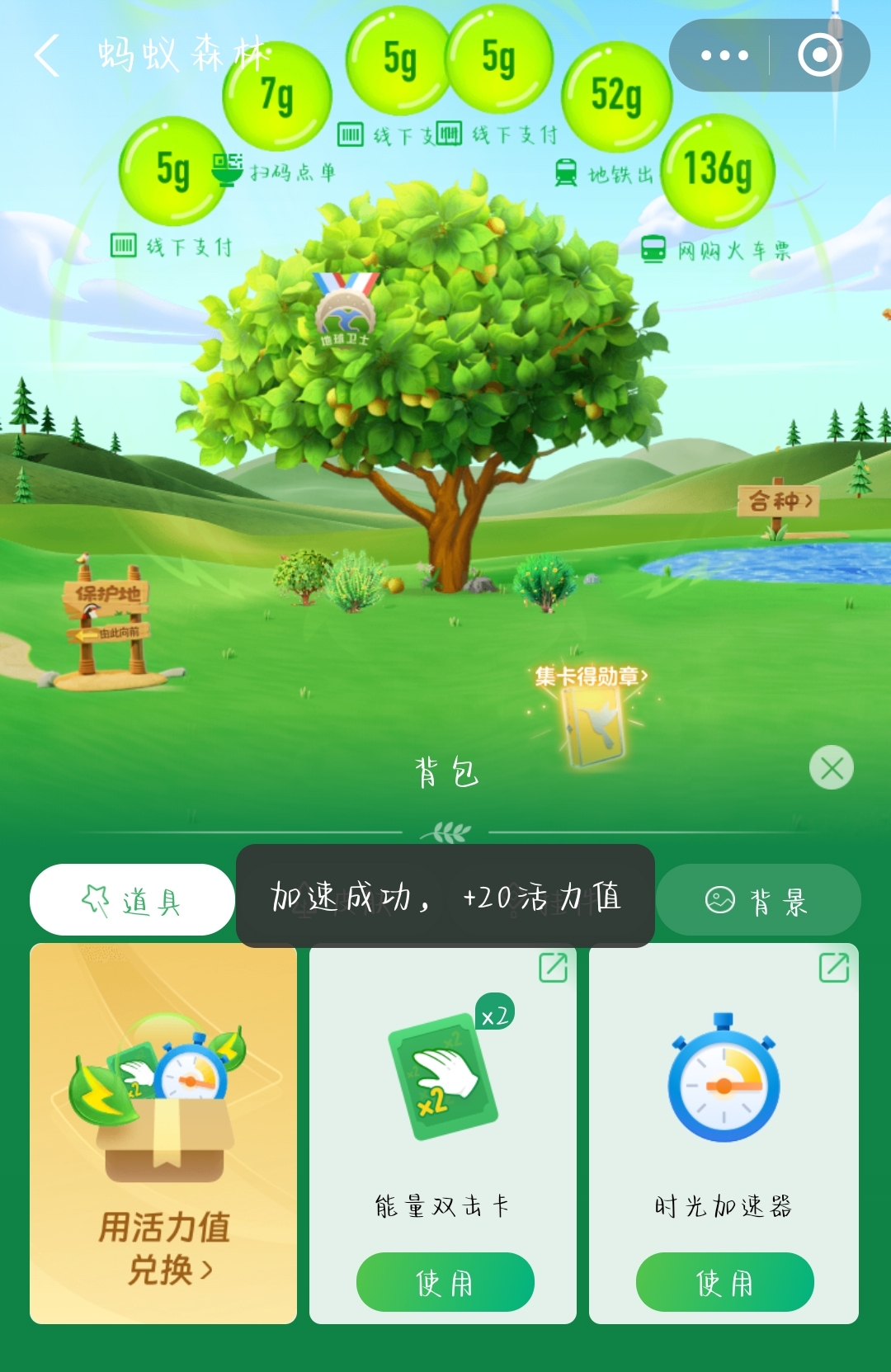This screenshot has height=1372, width=891.
Task: Collect the 136g energy ball
Action: pos(717,171)
